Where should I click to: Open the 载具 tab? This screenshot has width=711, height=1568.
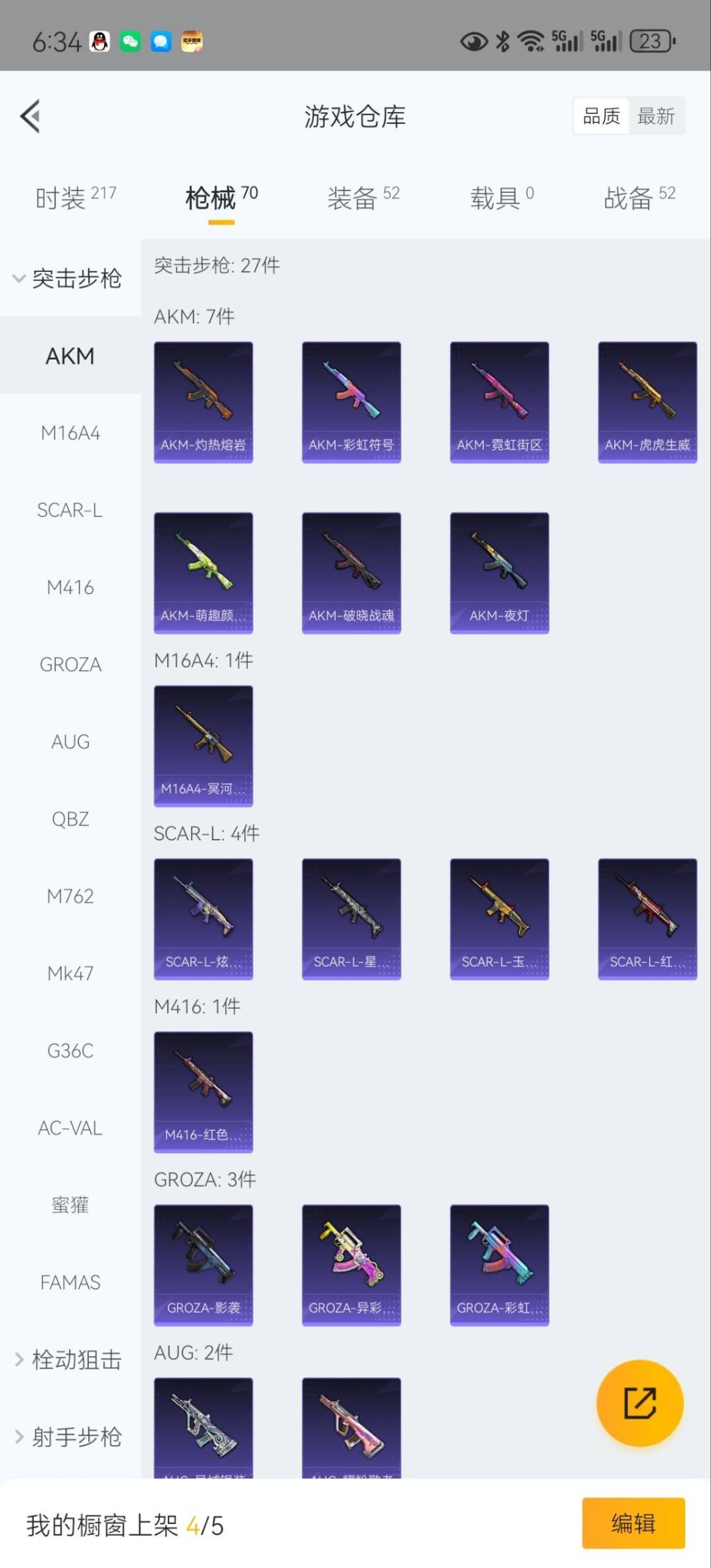coord(502,197)
